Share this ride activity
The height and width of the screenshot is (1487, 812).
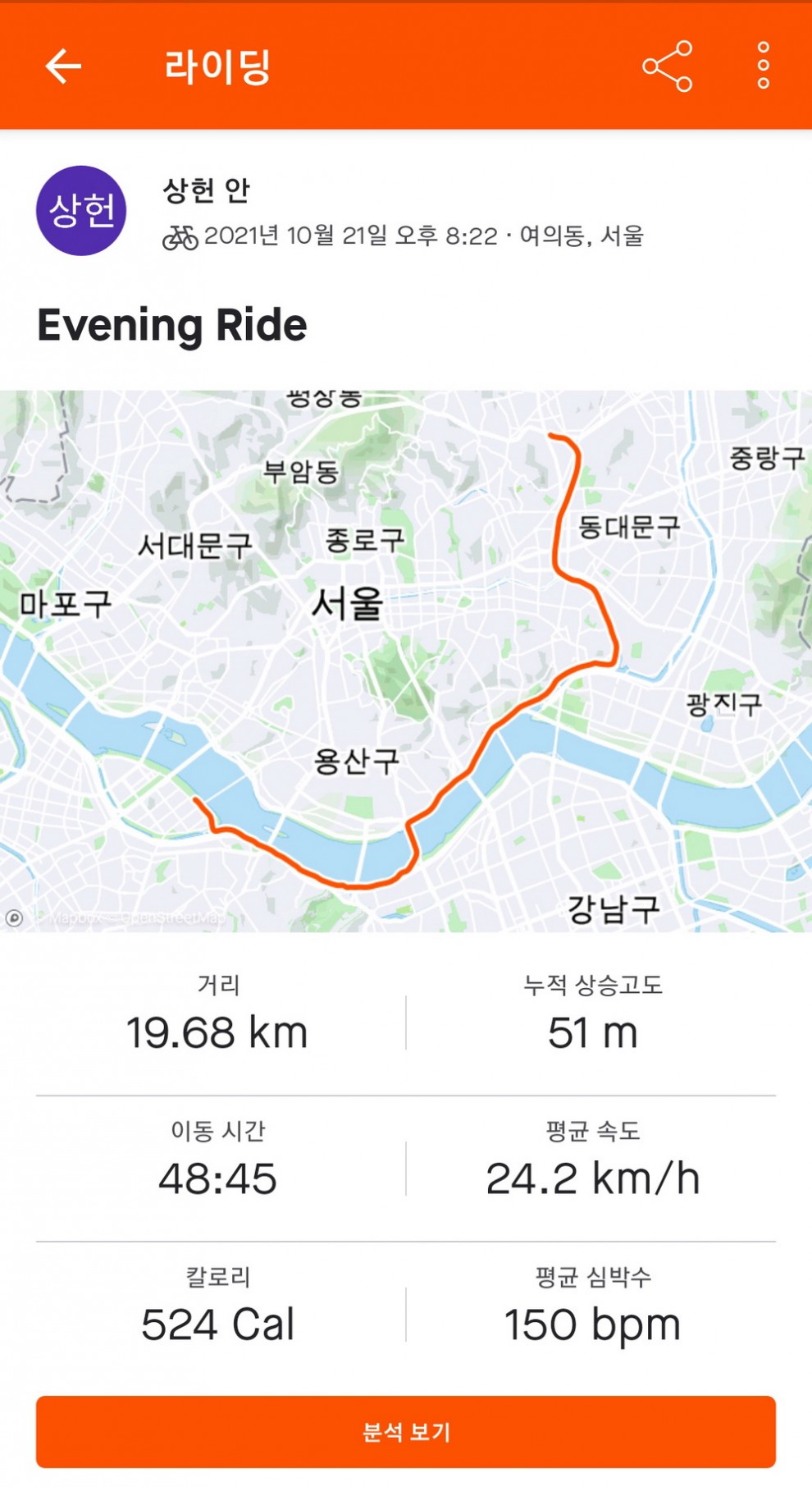(x=667, y=66)
